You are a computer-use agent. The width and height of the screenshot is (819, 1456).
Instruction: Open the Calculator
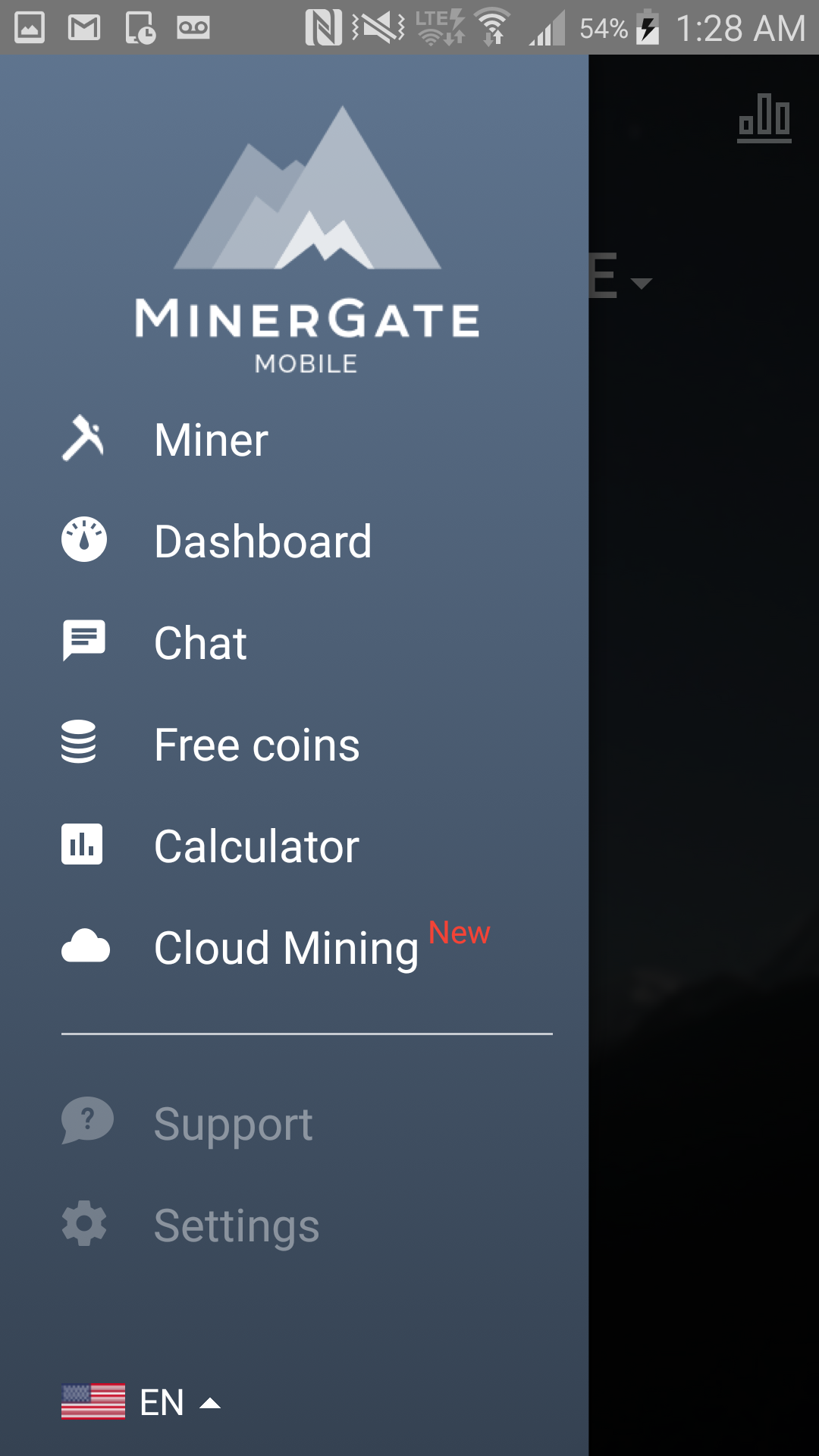coord(294,846)
